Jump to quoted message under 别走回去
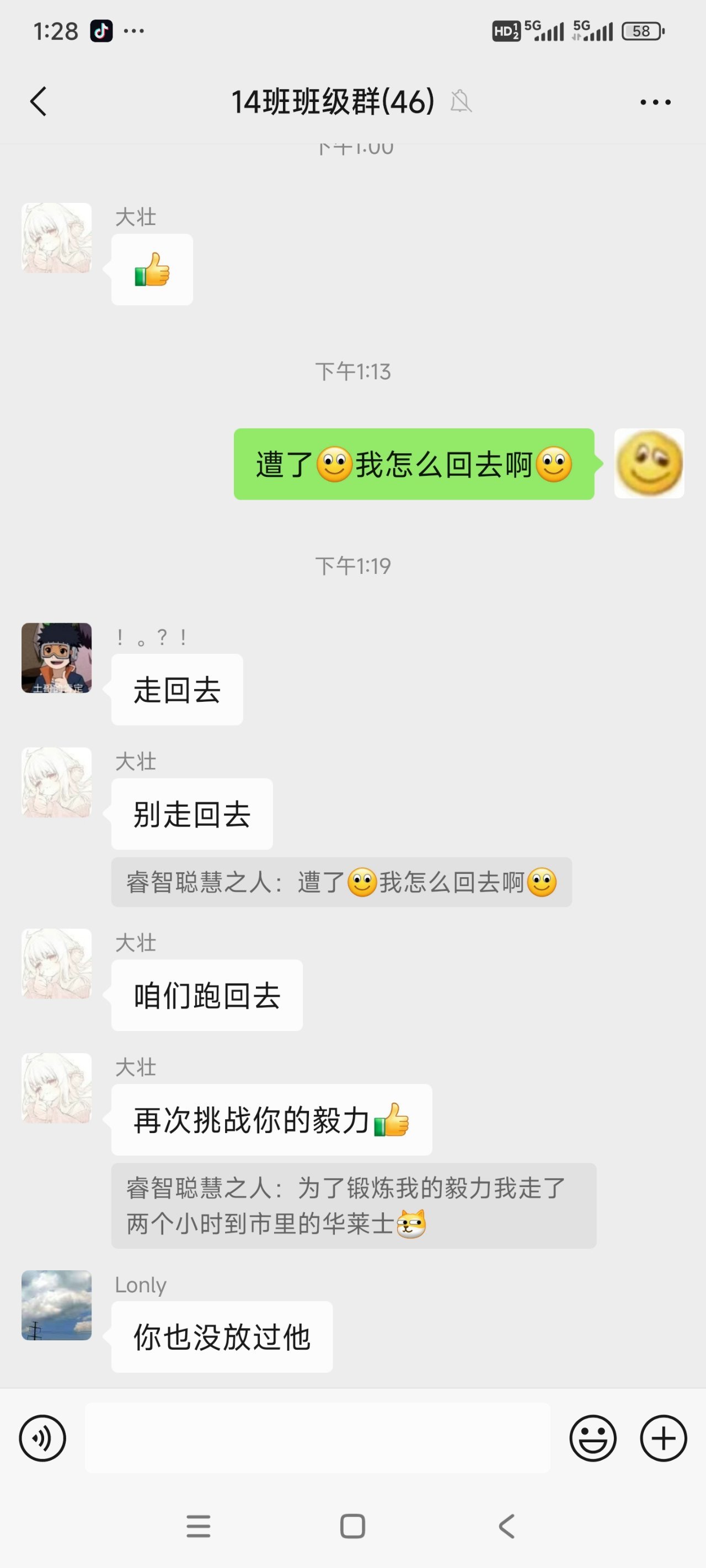 (341, 882)
